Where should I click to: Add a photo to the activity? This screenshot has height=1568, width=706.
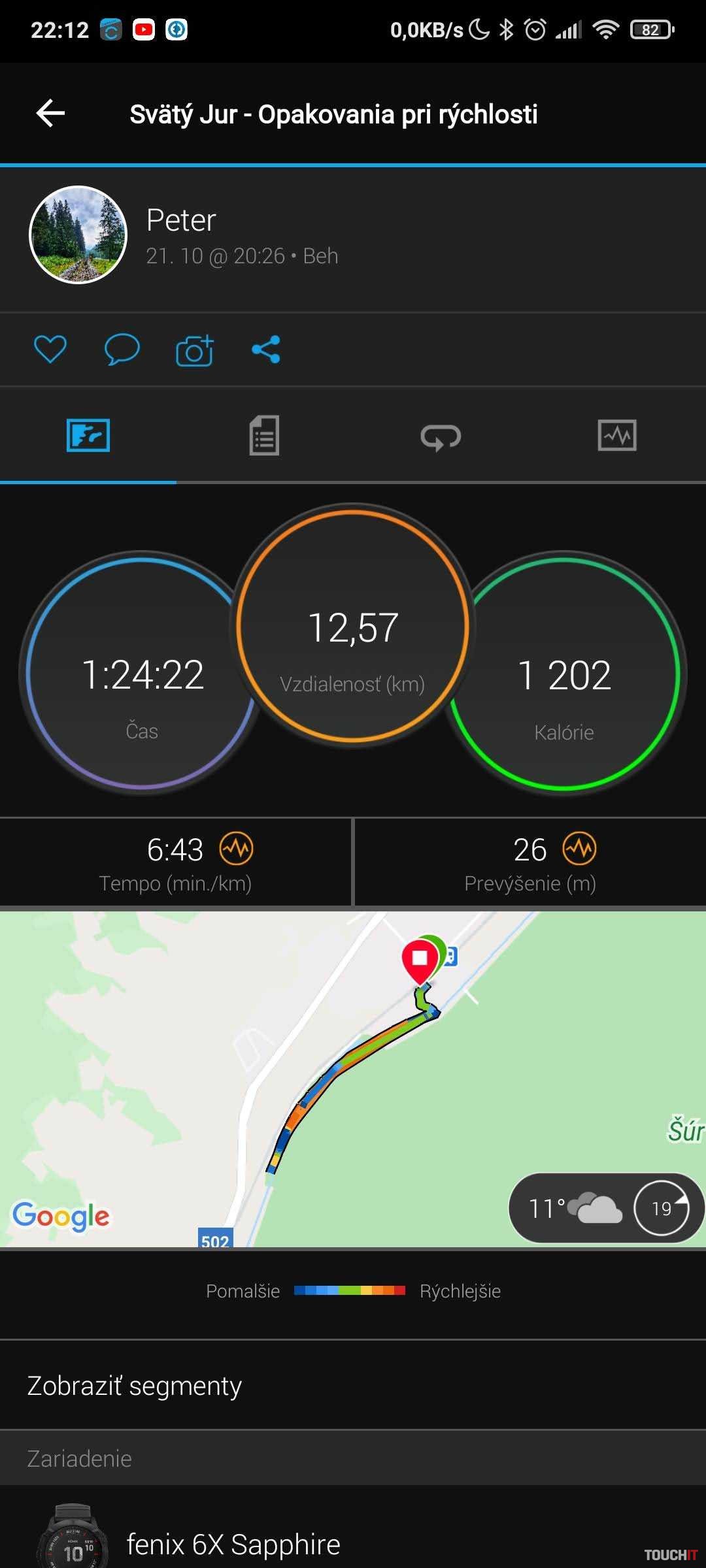(x=194, y=350)
